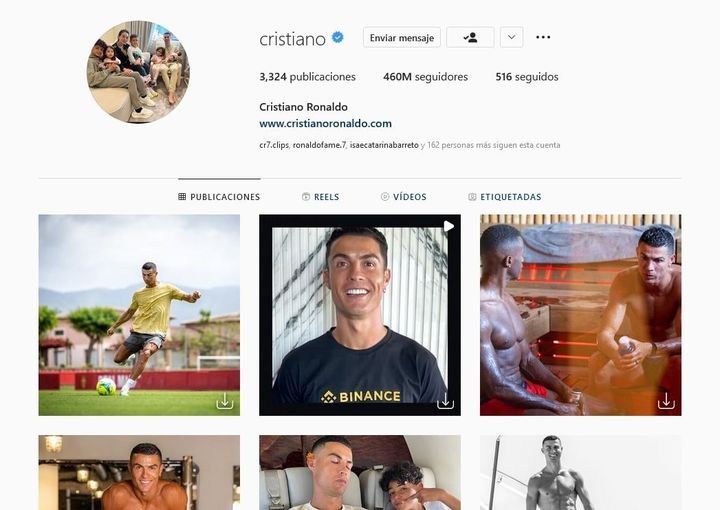Switch to the Etiquetadas tab

pos(504,197)
